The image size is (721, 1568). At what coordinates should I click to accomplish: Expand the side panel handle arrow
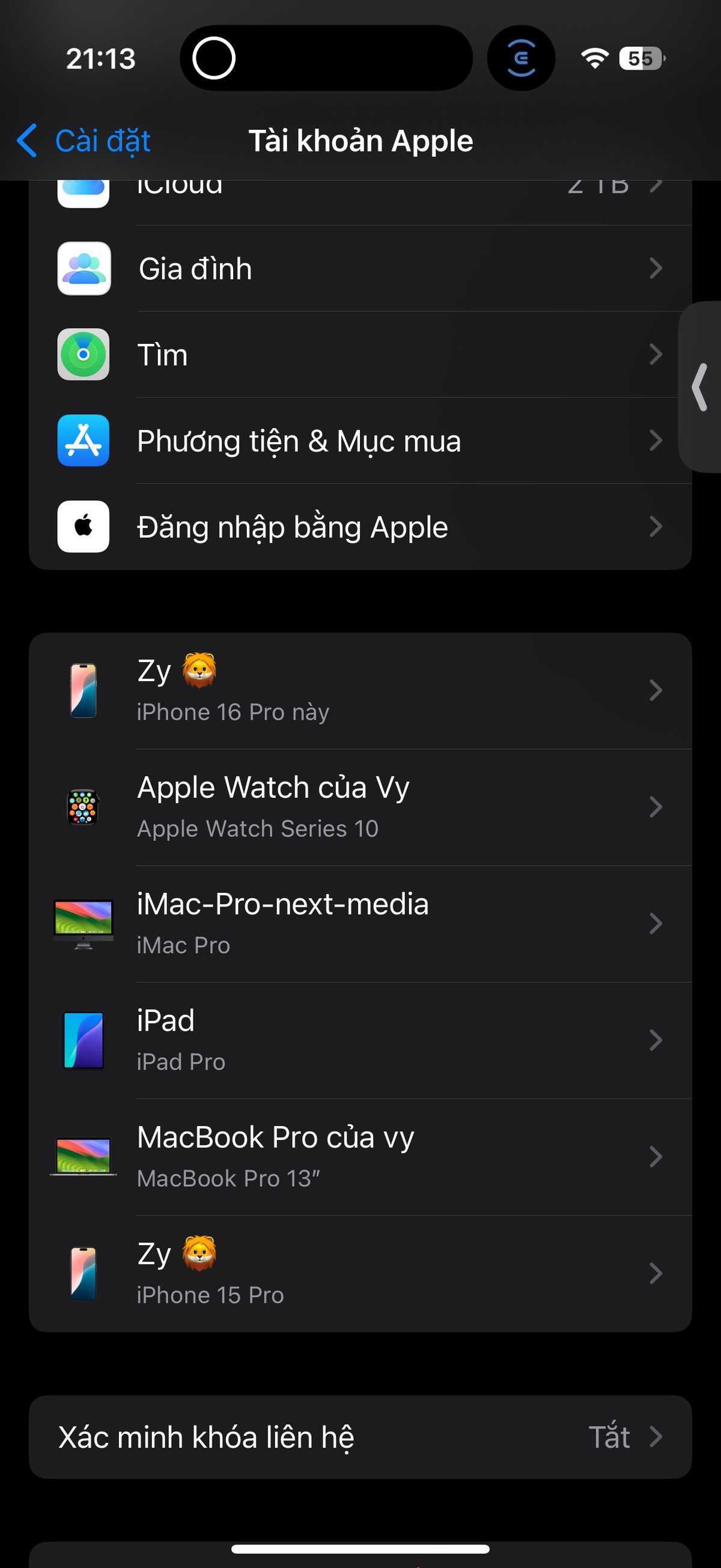tap(701, 387)
